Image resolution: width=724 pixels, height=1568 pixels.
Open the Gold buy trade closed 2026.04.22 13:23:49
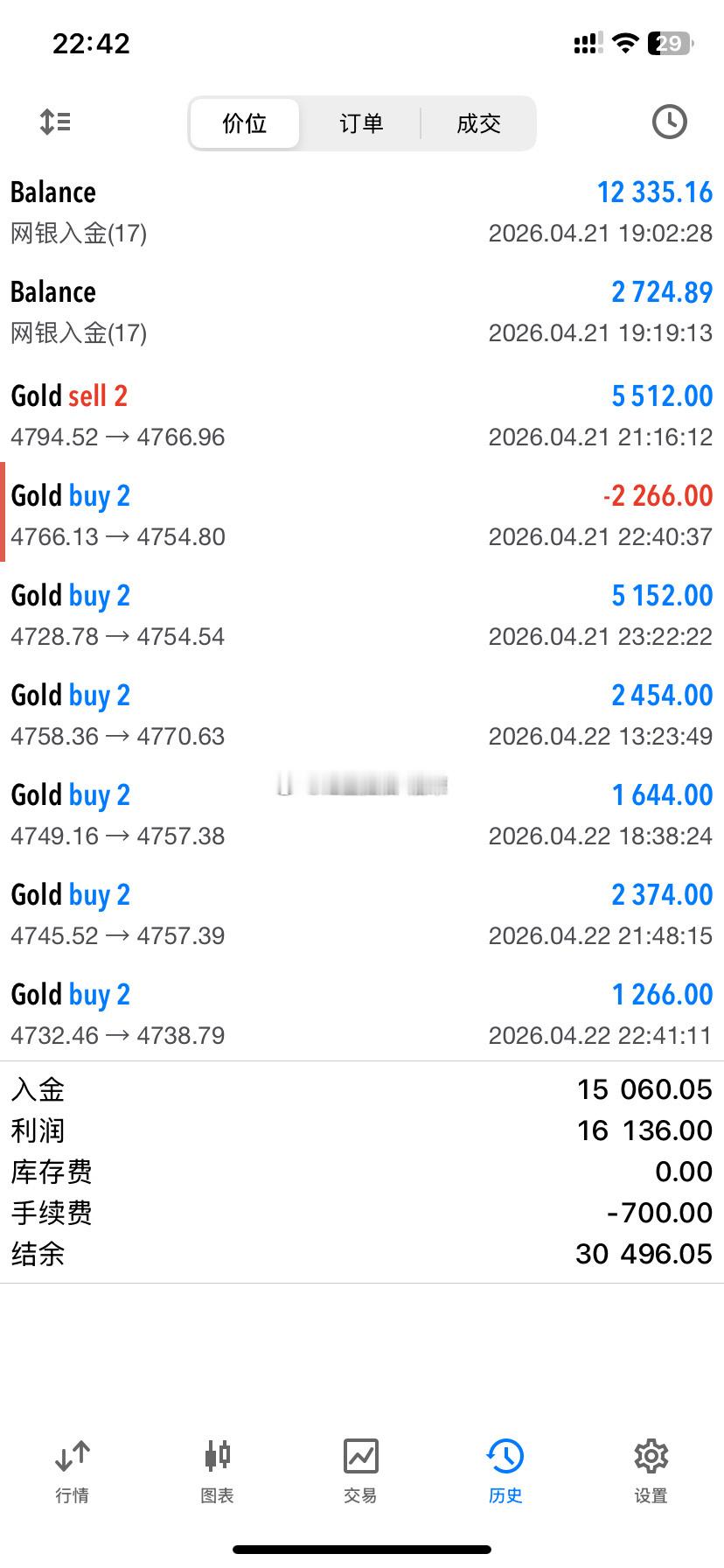click(x=362, y=714)
